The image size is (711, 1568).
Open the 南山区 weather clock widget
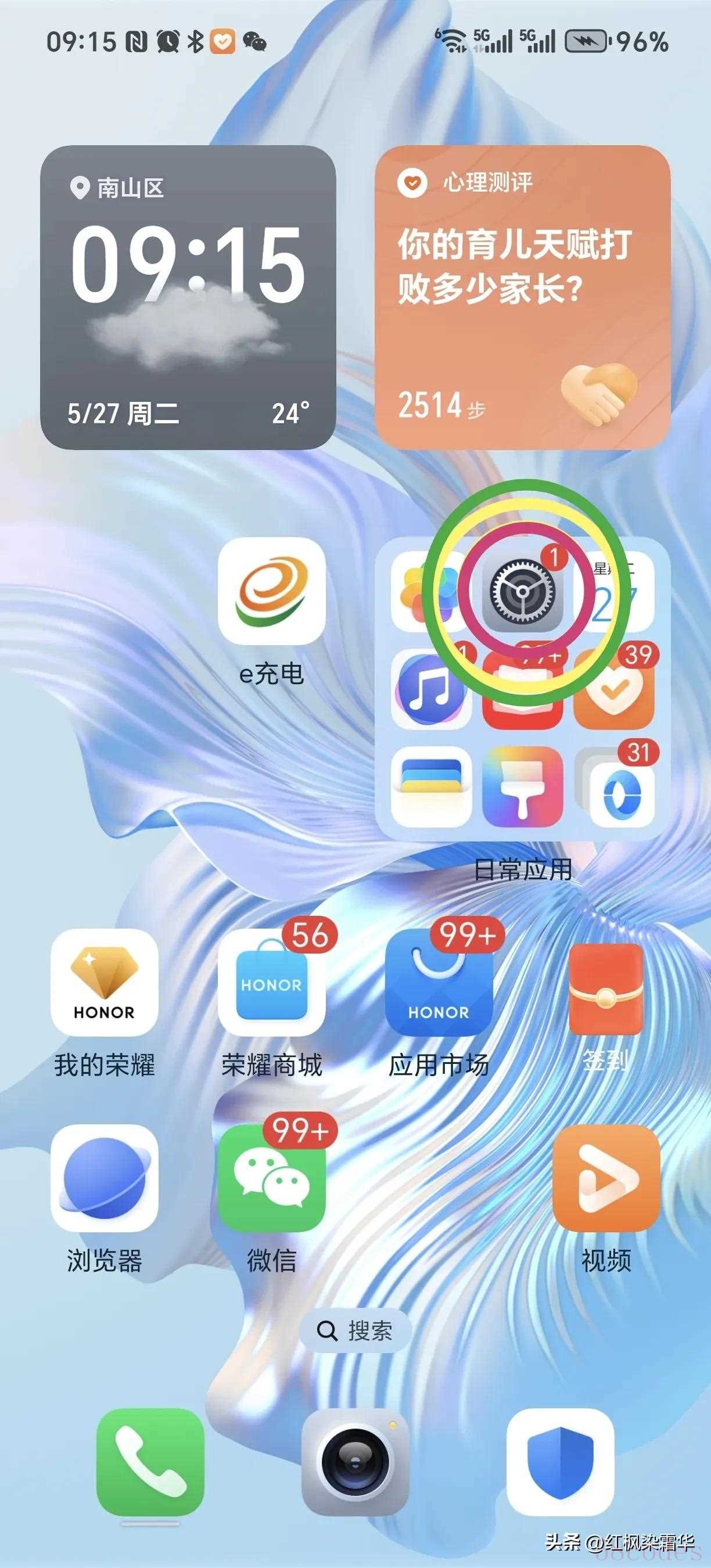tap(188, 297)
